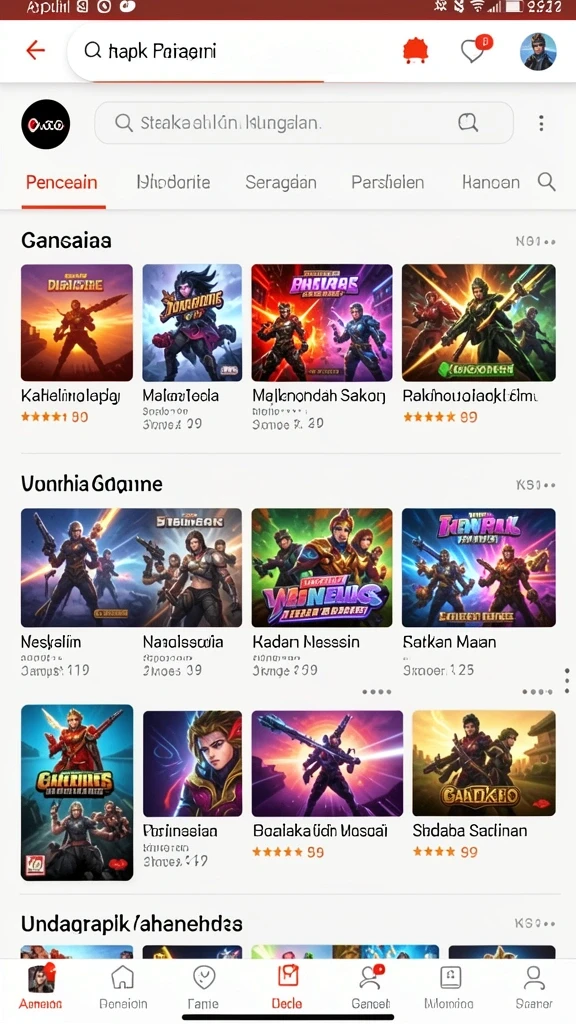Go to the Ssaner bottom tab
The height and width of the screenshot is (1024, 576).
(534, 987)
